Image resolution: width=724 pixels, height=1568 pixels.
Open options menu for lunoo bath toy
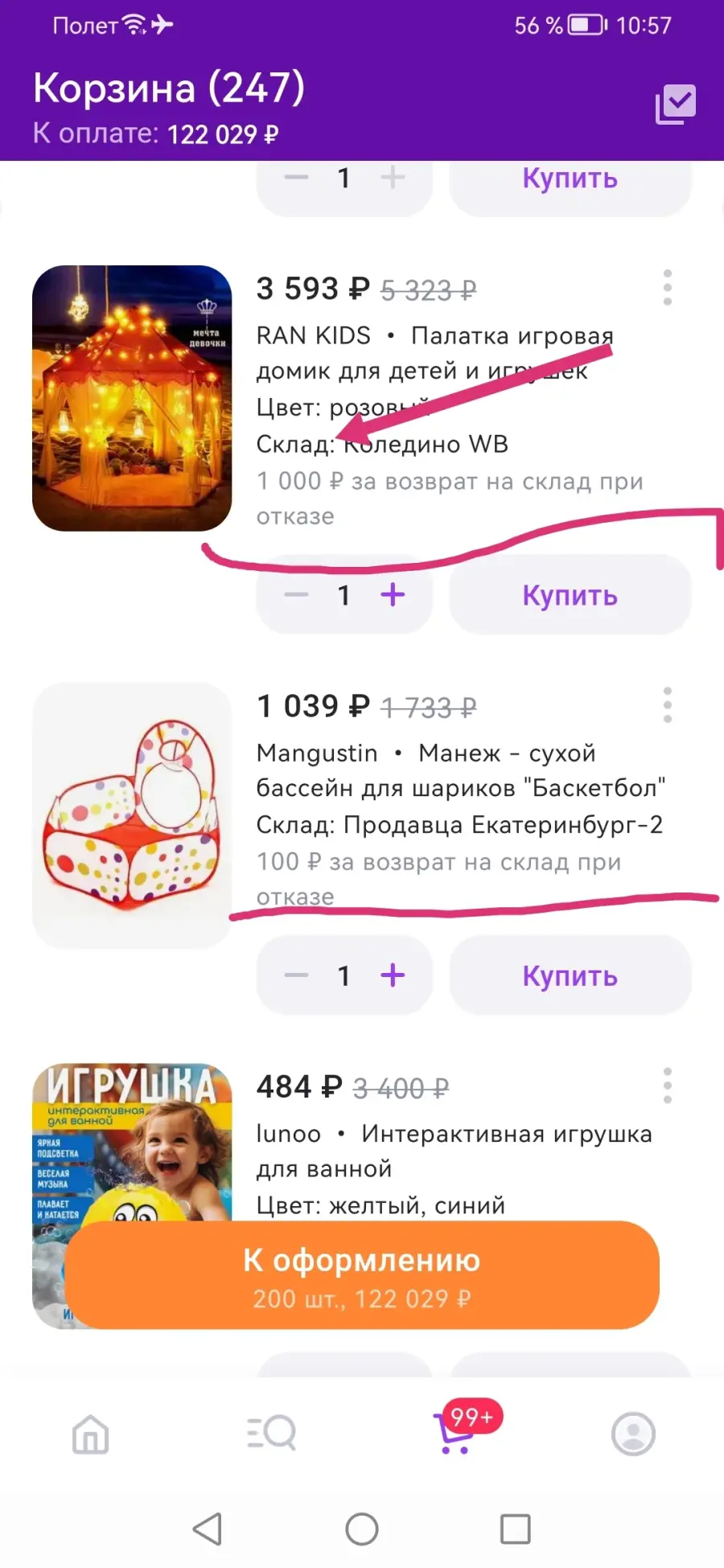pos(667,1086)
